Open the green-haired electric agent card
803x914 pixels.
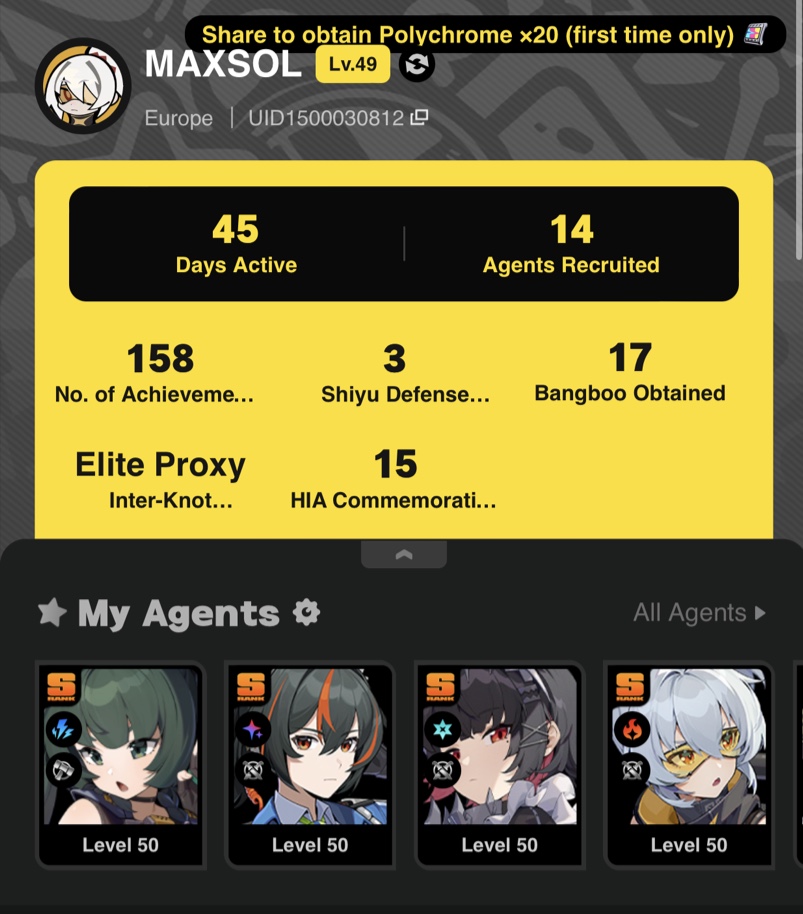120,764
